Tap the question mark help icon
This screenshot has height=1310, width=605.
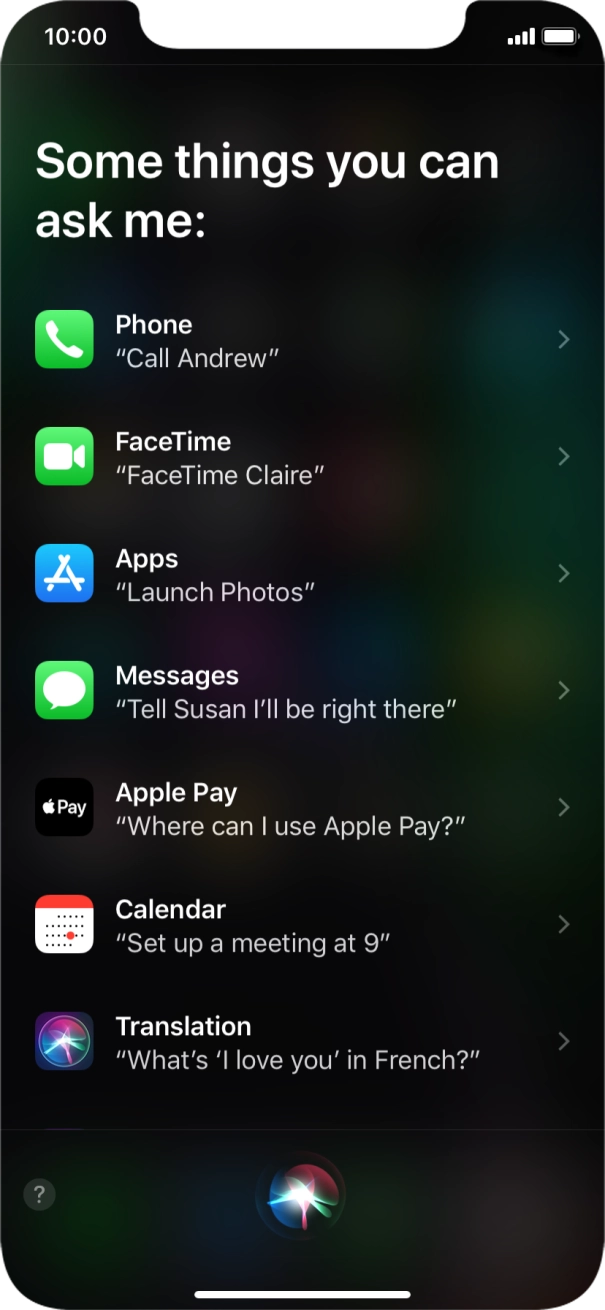point(39,1194)
